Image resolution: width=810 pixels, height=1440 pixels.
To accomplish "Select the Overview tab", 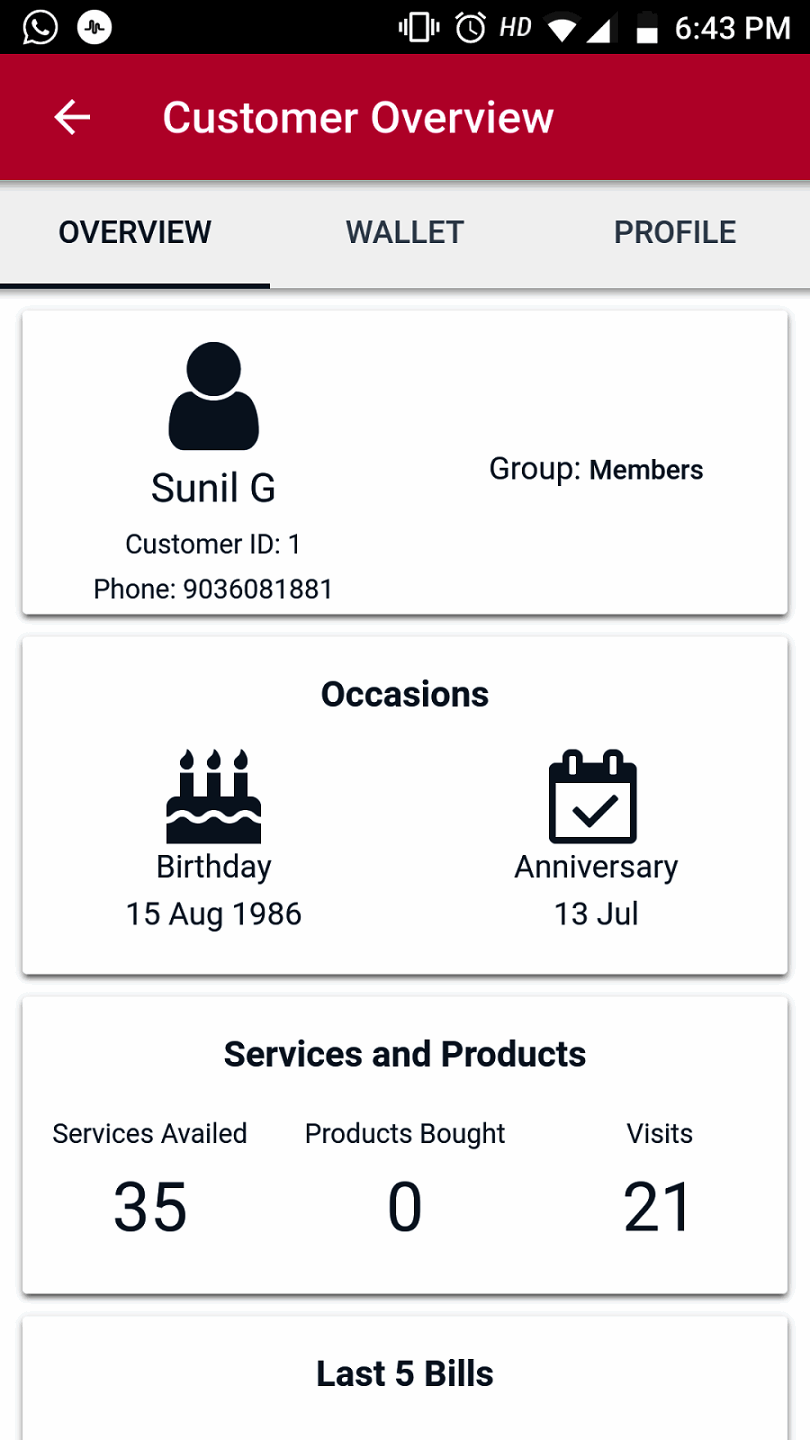I will tap(135, 233).
